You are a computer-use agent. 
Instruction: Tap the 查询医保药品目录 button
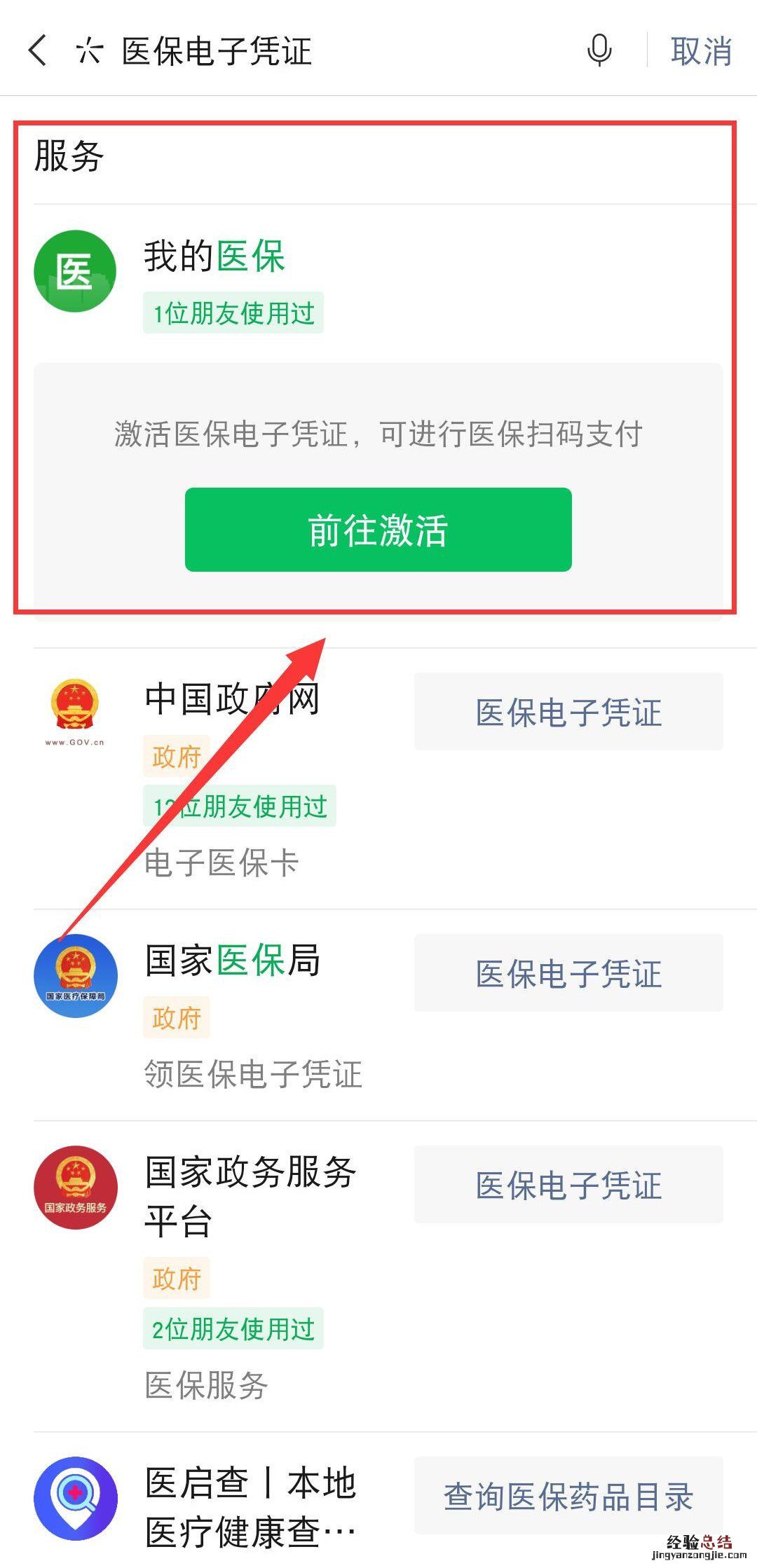[x=568, y=1496]
